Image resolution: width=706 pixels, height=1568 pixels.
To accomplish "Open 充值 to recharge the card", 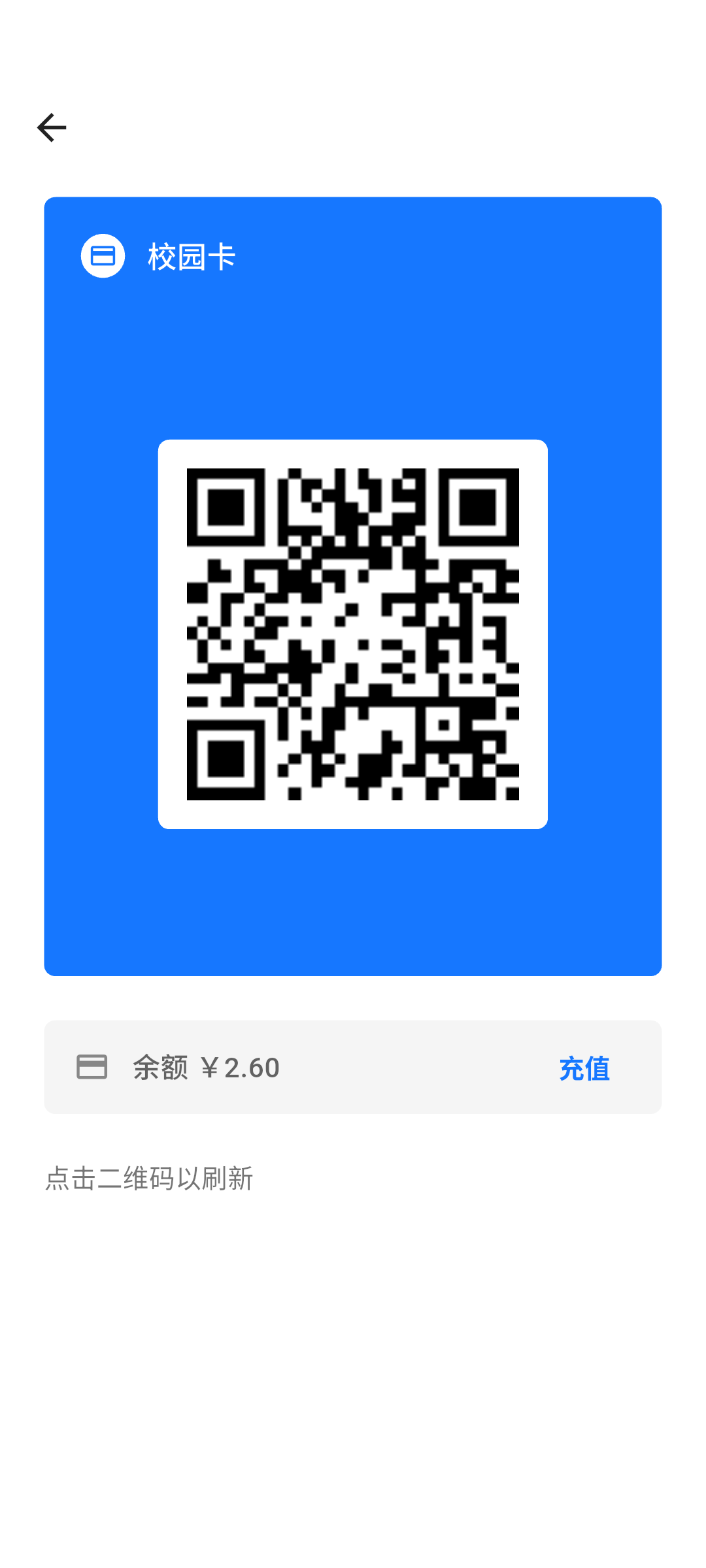I will (x=585, y=1067).
